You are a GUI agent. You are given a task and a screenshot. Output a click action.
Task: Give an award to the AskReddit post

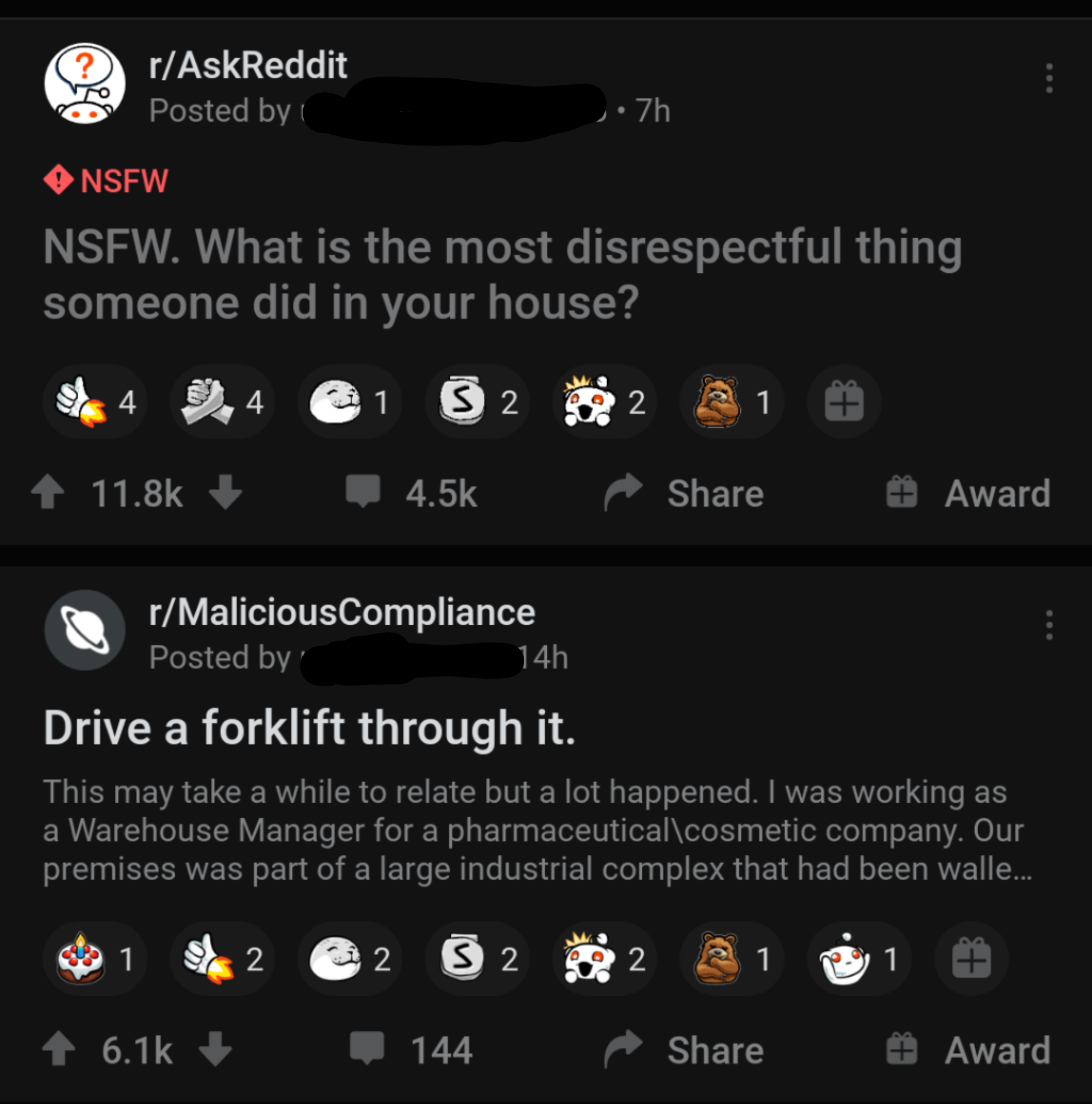(969, 493)
